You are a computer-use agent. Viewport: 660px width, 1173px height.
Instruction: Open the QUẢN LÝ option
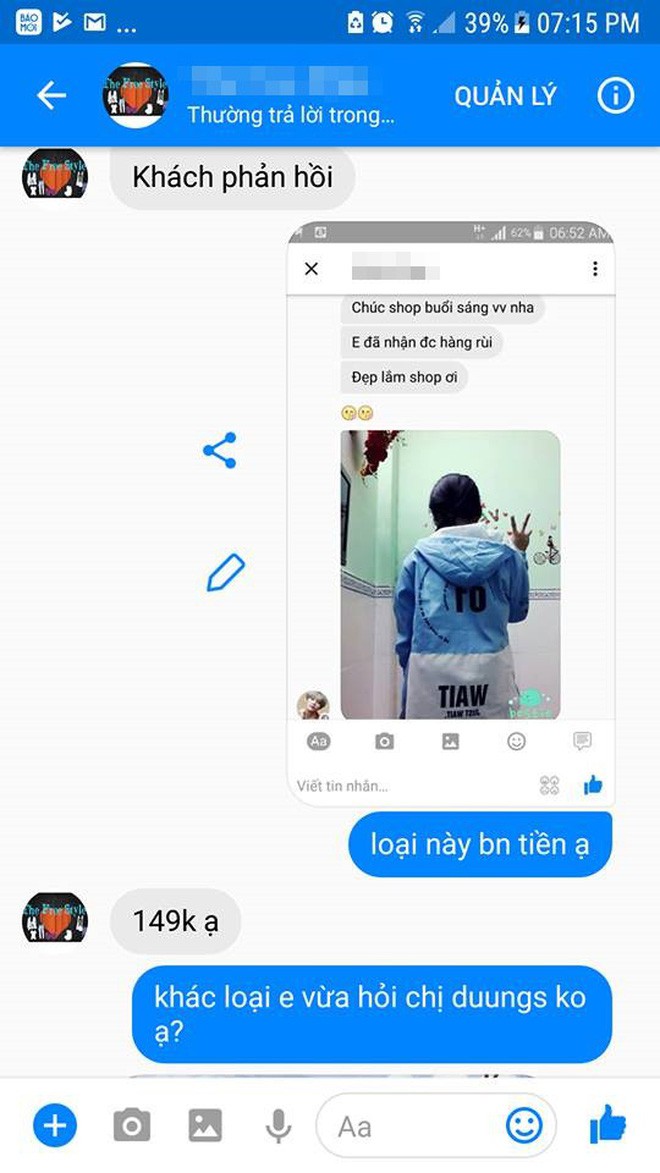(505, 97)
